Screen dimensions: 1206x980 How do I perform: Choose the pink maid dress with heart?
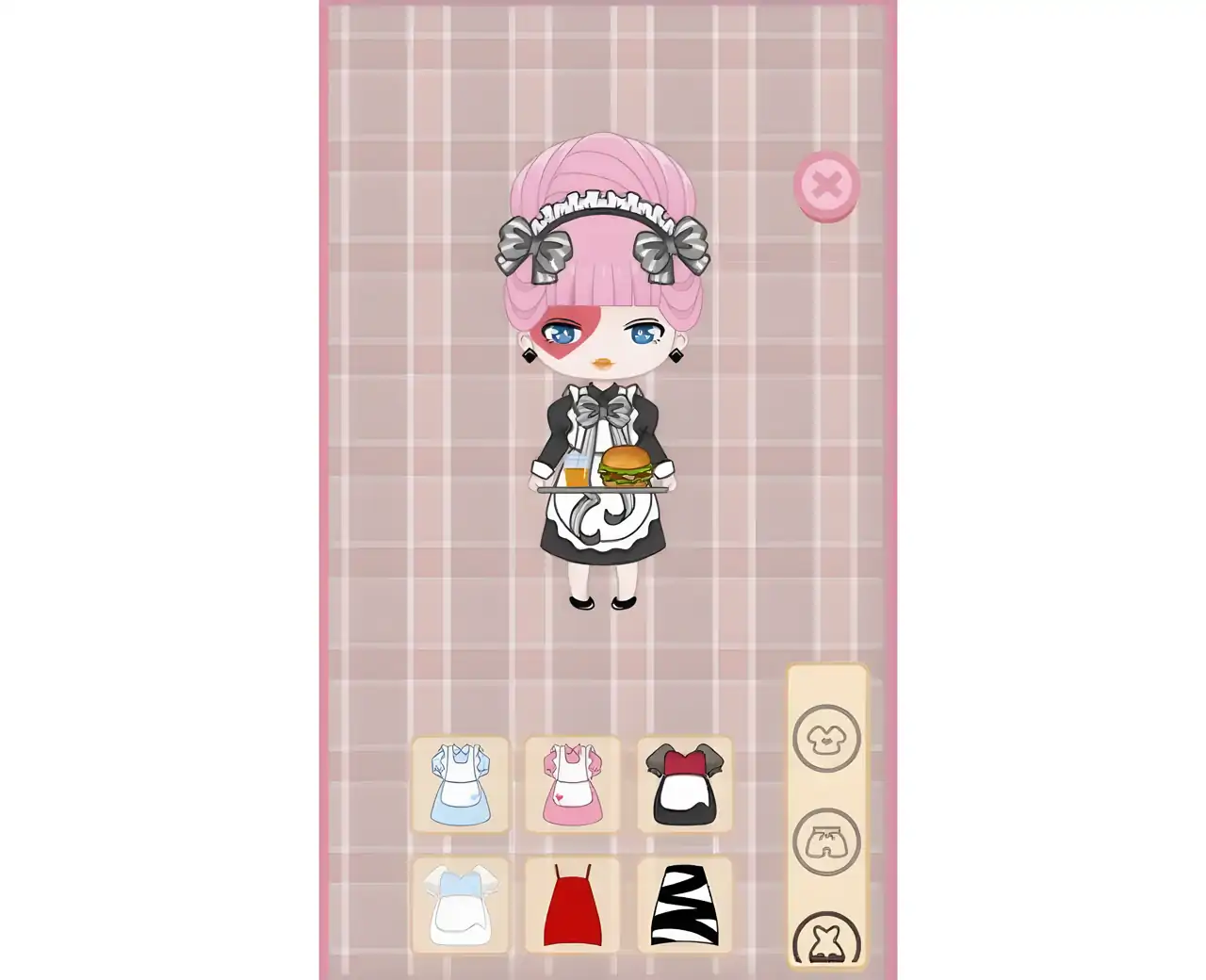point(572,785)
